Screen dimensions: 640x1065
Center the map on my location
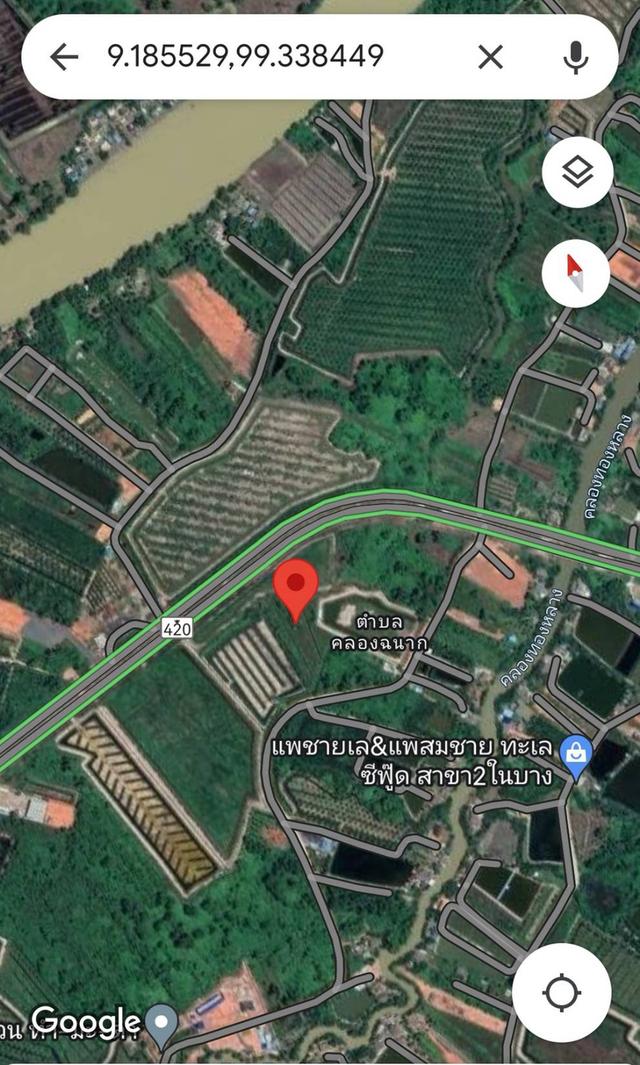pyautogui.click(x=561, y=993)
